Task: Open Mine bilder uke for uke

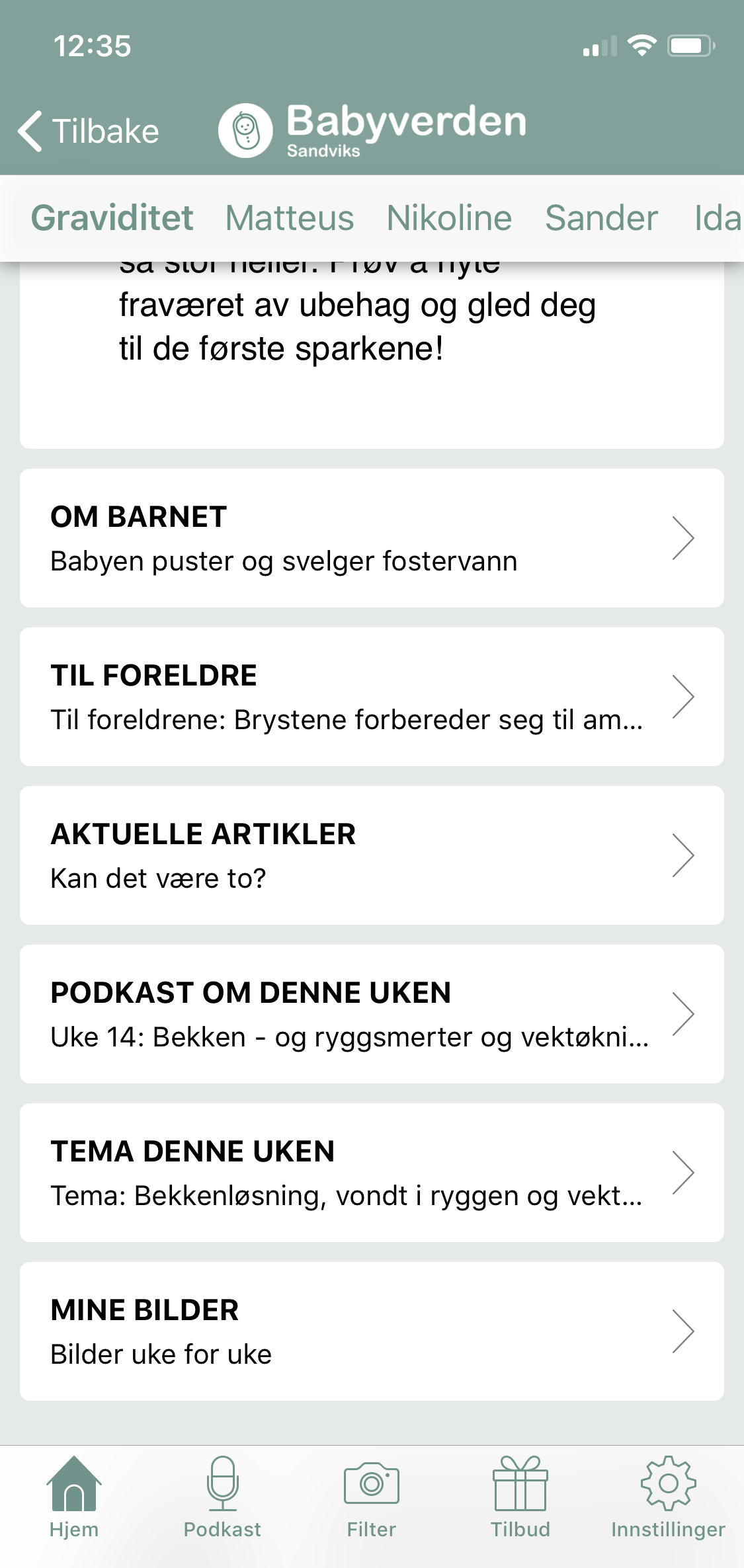Action: click(x=372, y=1331)
